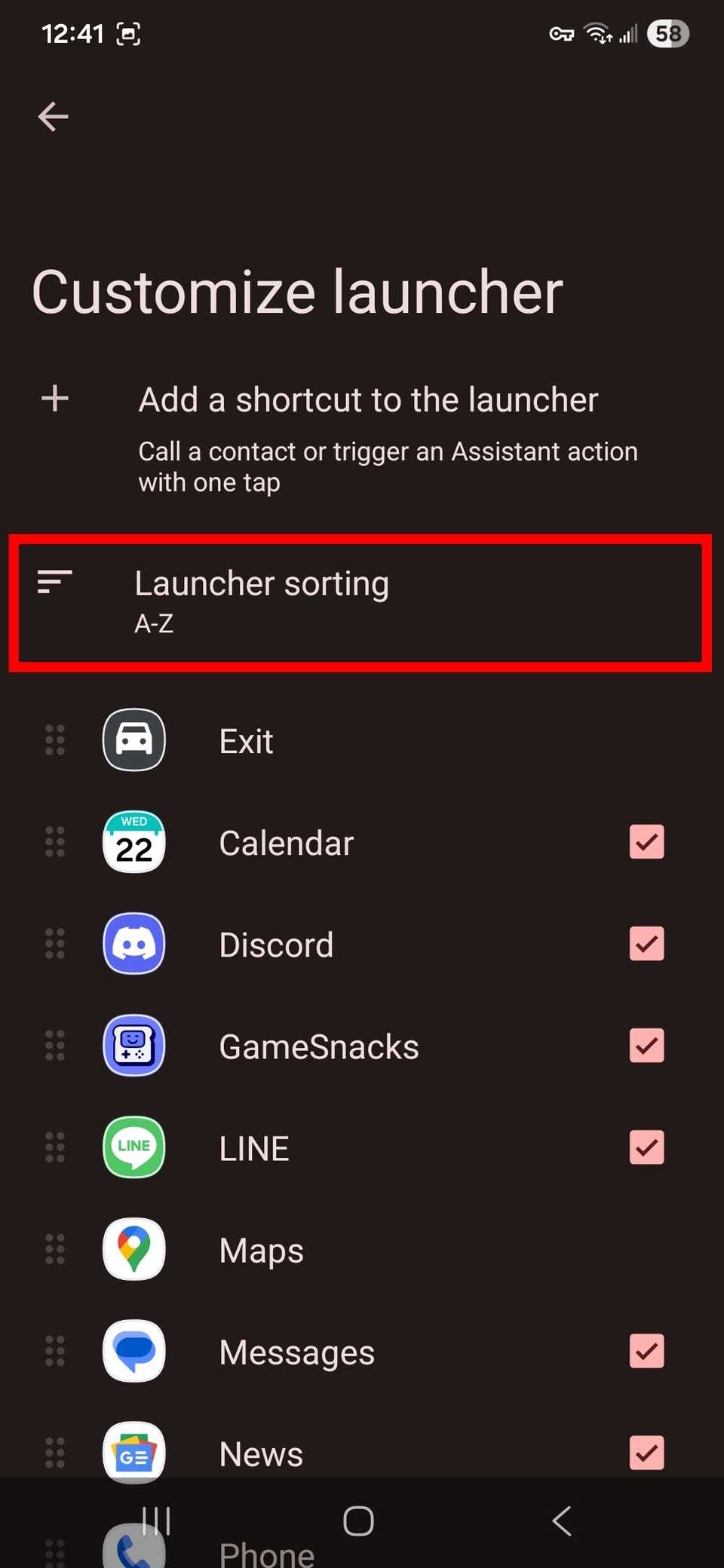This screenshot has width=724, height=1568.
Task: Tap the system home button
Action: (x=358, y=1521)
